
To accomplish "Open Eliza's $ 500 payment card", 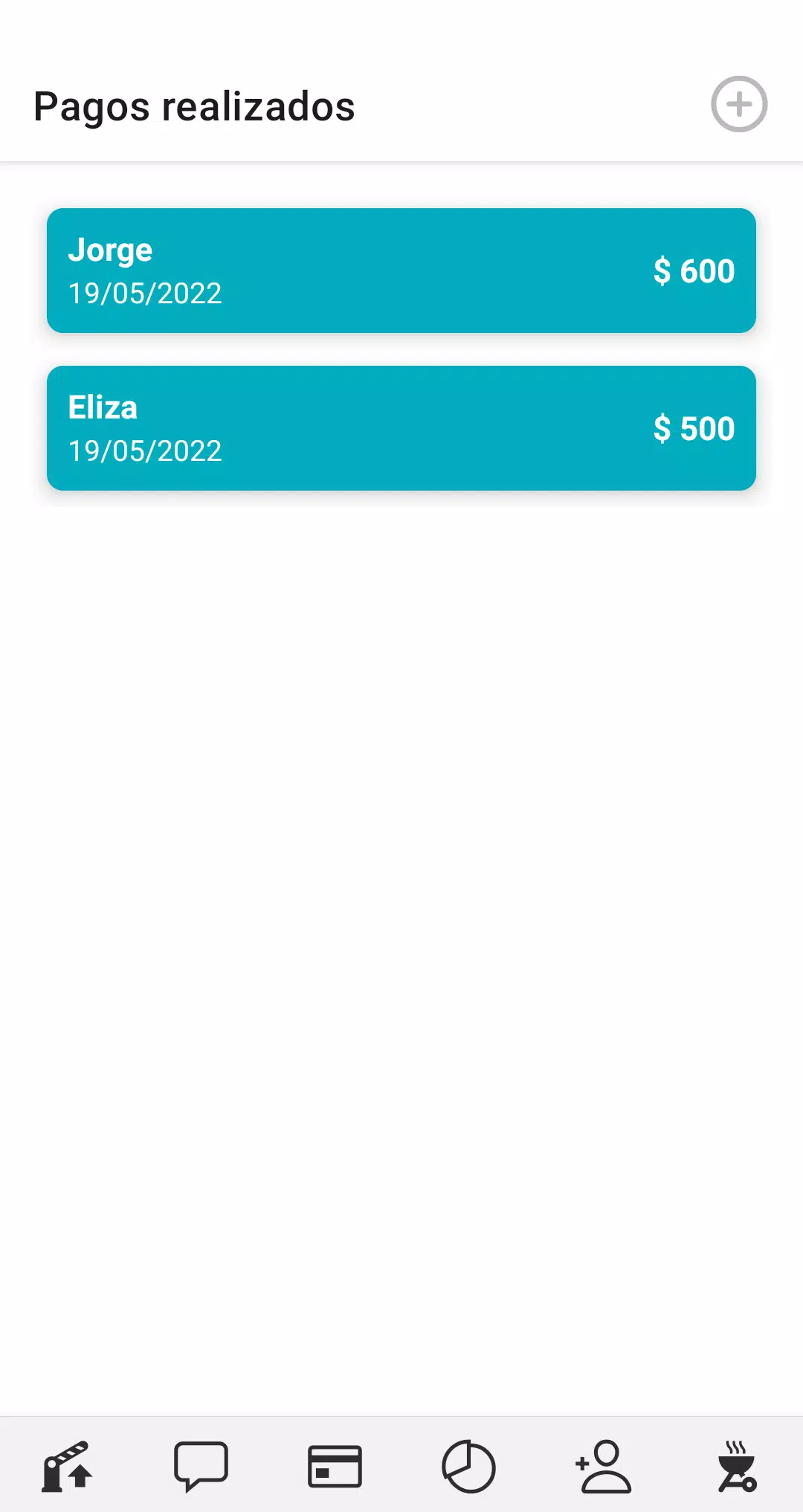I will pyautogui.click(x=401, y=428).
